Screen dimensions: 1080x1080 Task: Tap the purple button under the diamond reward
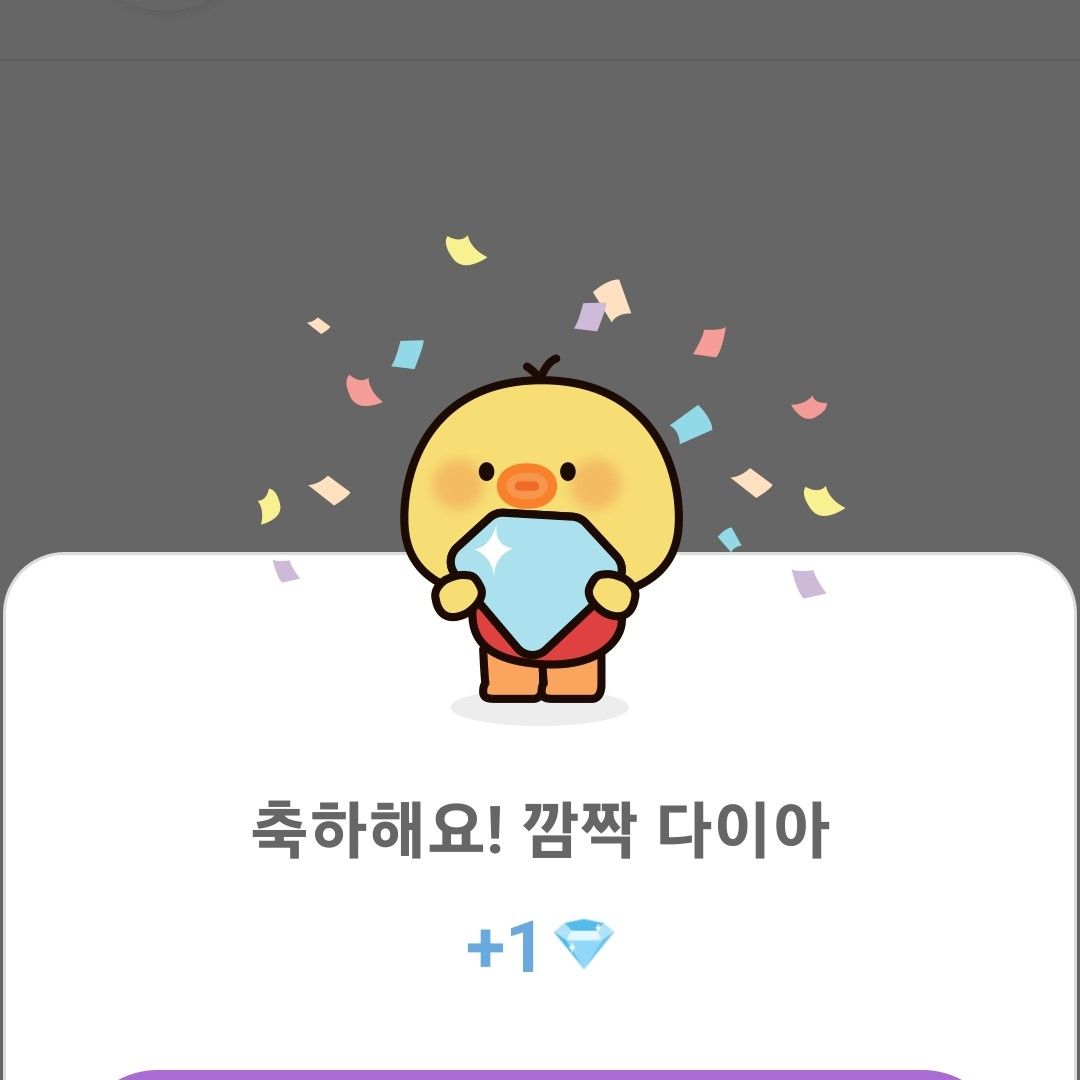pyautogui.click(x=540, y=1074)
